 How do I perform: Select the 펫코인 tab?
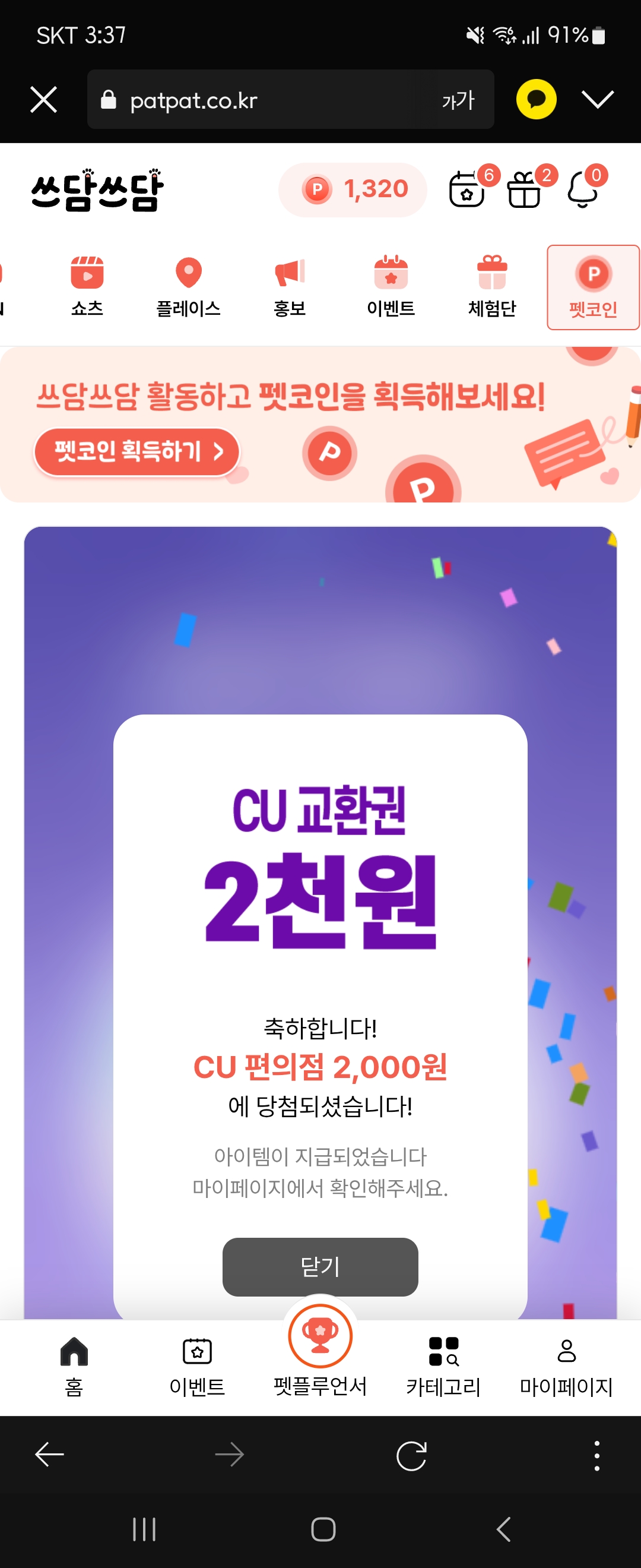[x=593, y=287]
